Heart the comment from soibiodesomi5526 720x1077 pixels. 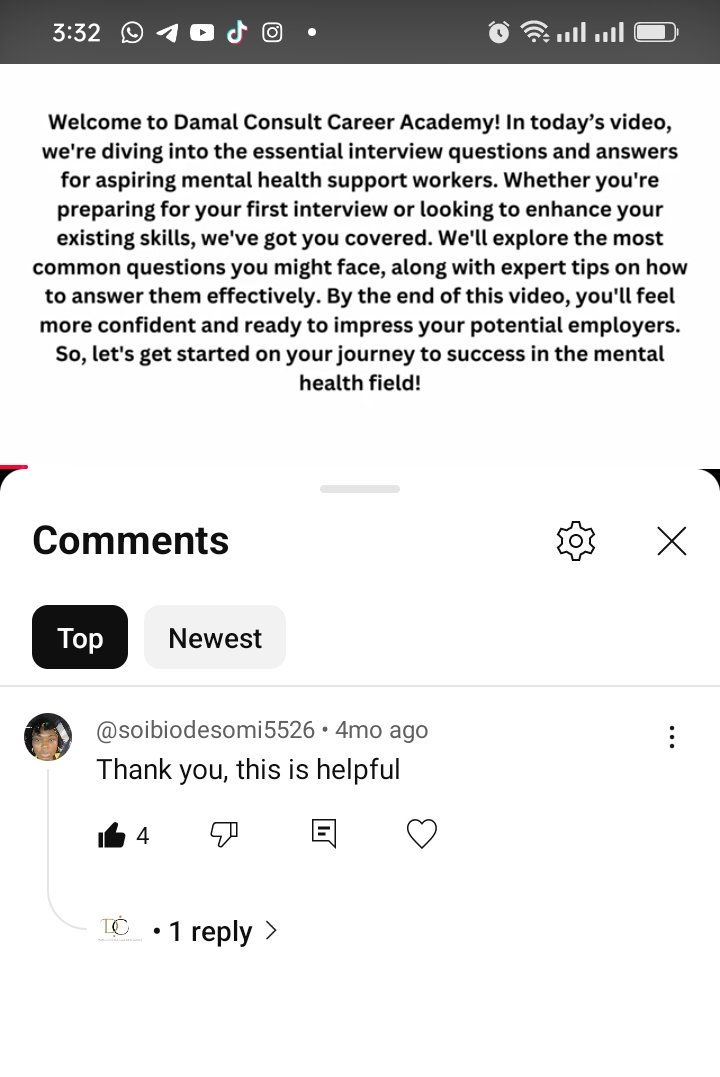[422, 833]
